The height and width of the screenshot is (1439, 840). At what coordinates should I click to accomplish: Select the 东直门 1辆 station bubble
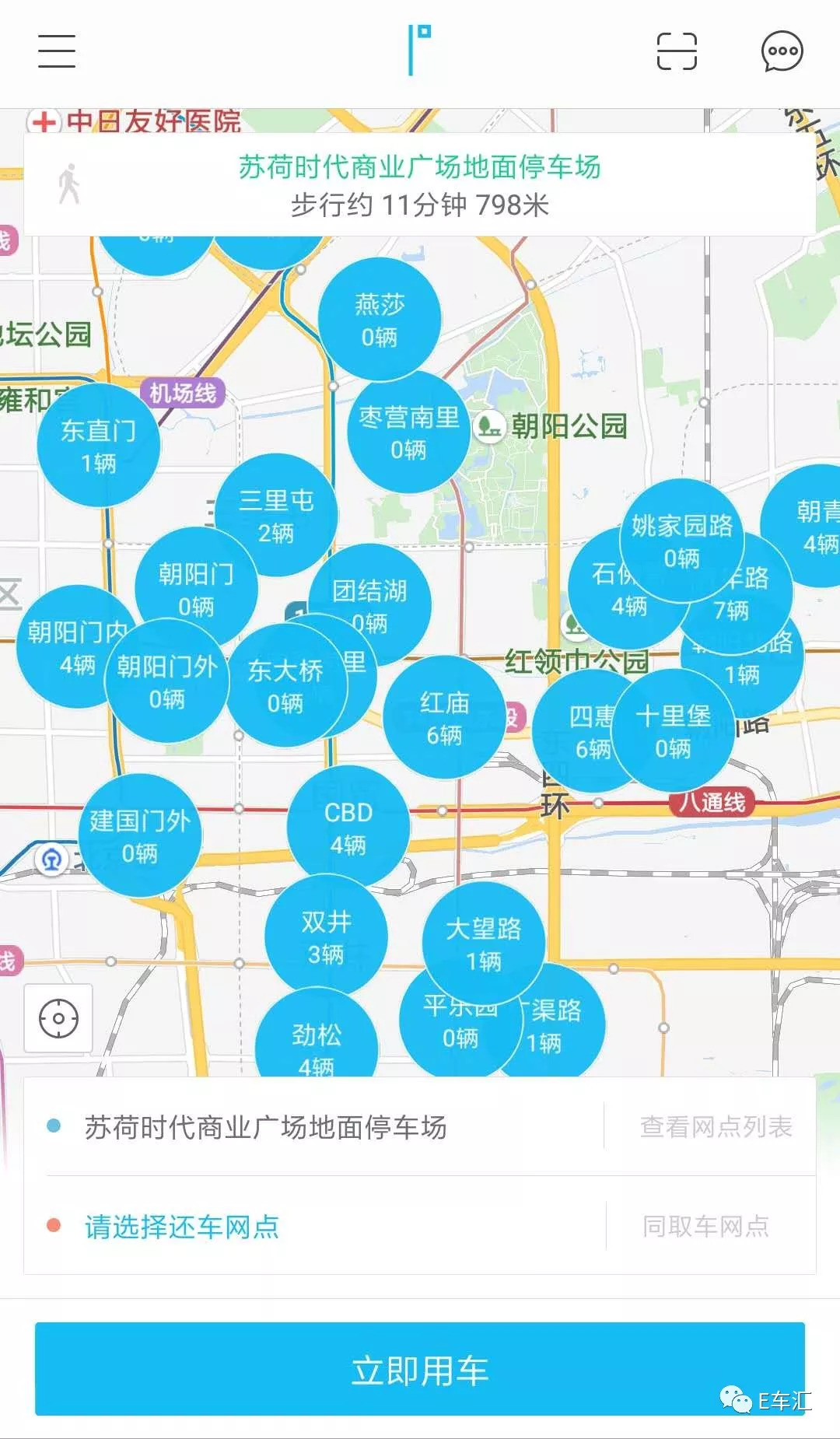[x=98, y=446]
